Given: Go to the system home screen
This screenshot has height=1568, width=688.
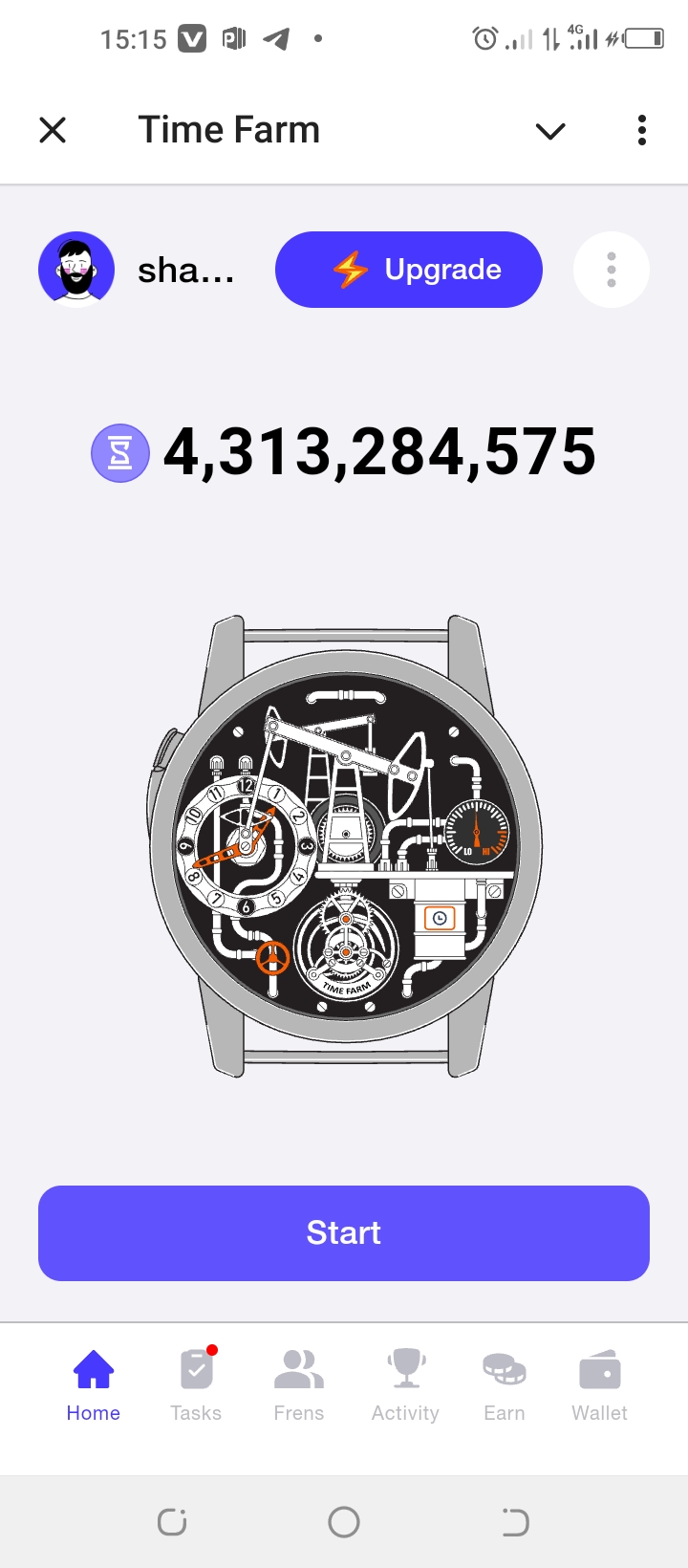Looking at the screenshot, I should (344, 1521).
